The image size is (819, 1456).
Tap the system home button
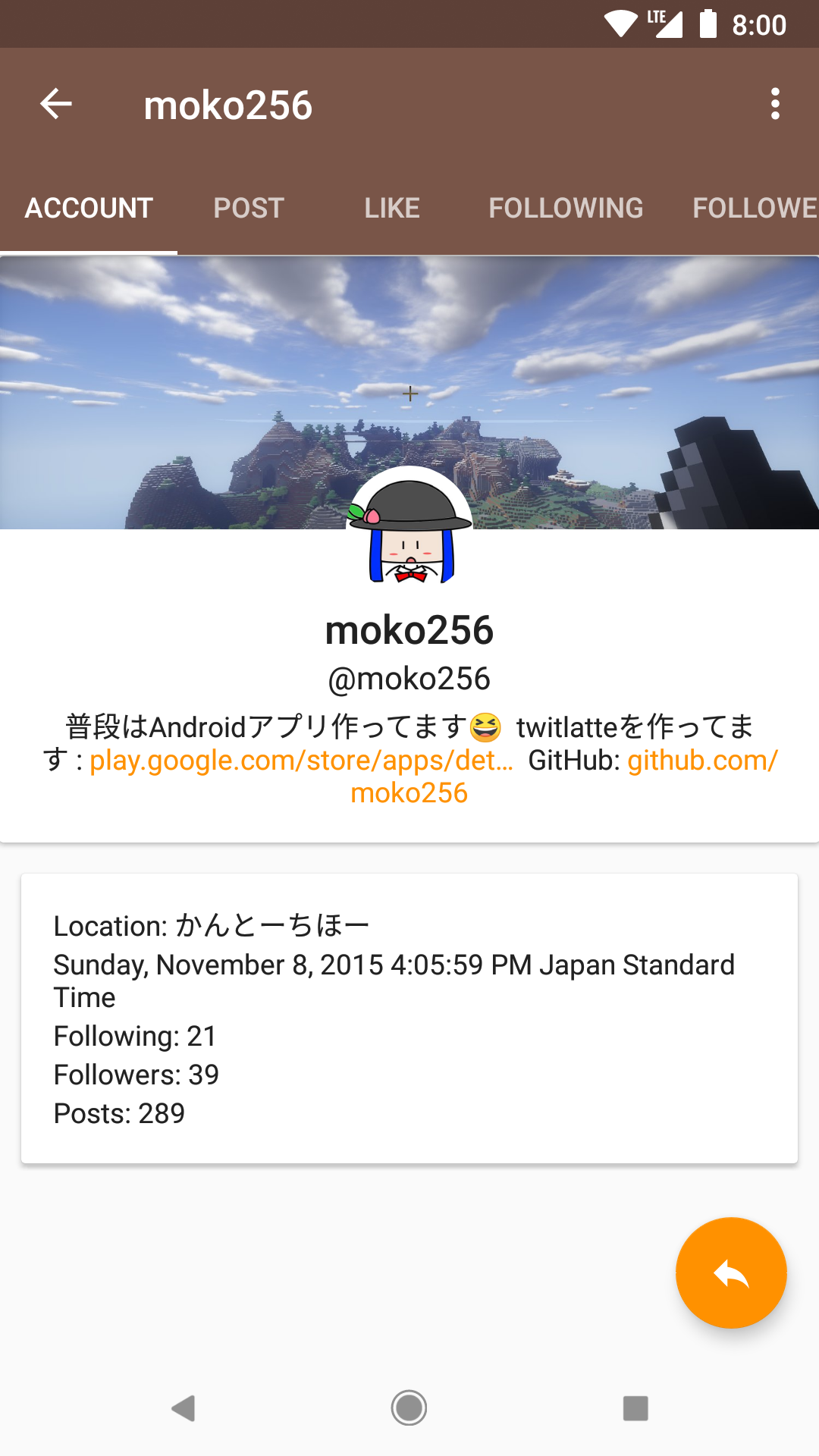[409, 1408]
